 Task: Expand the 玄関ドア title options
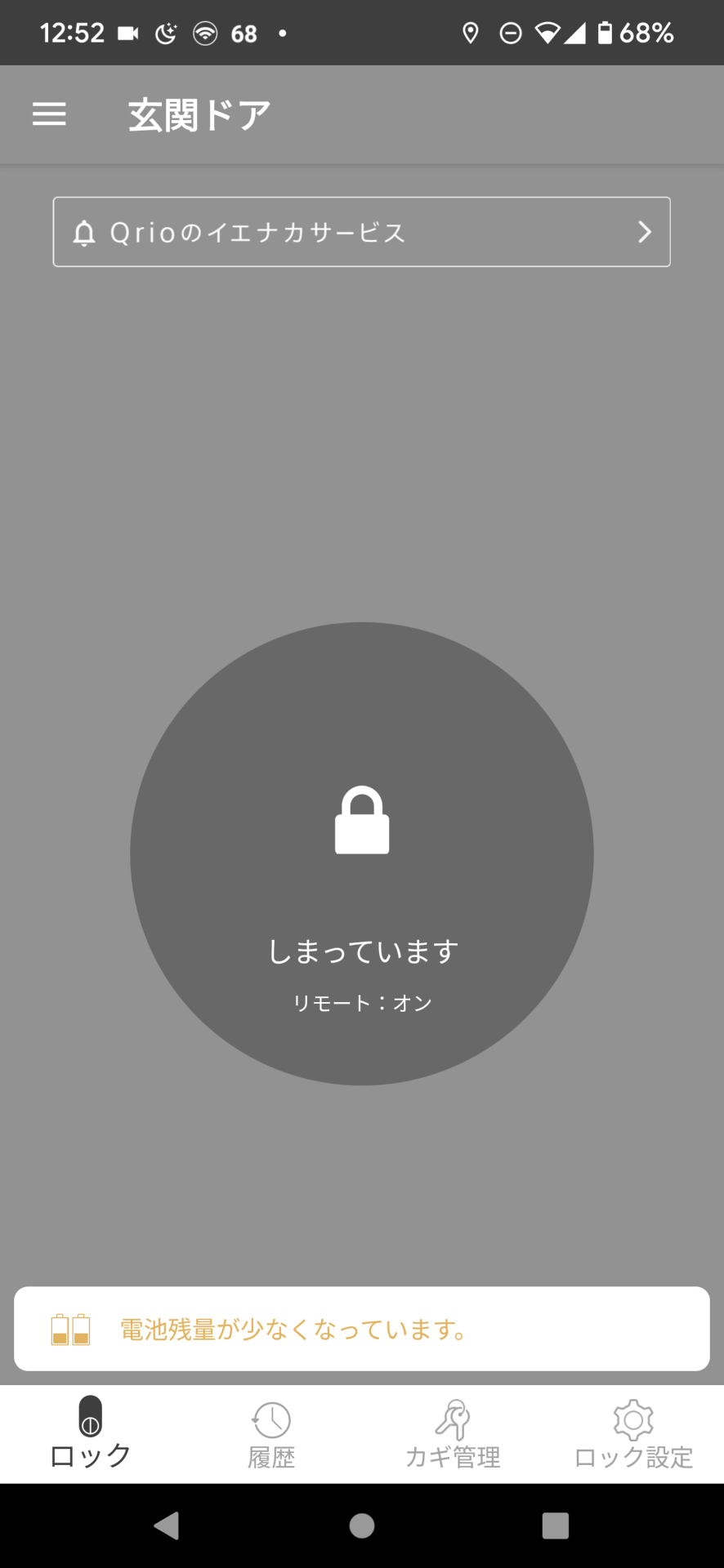(197, 114)
